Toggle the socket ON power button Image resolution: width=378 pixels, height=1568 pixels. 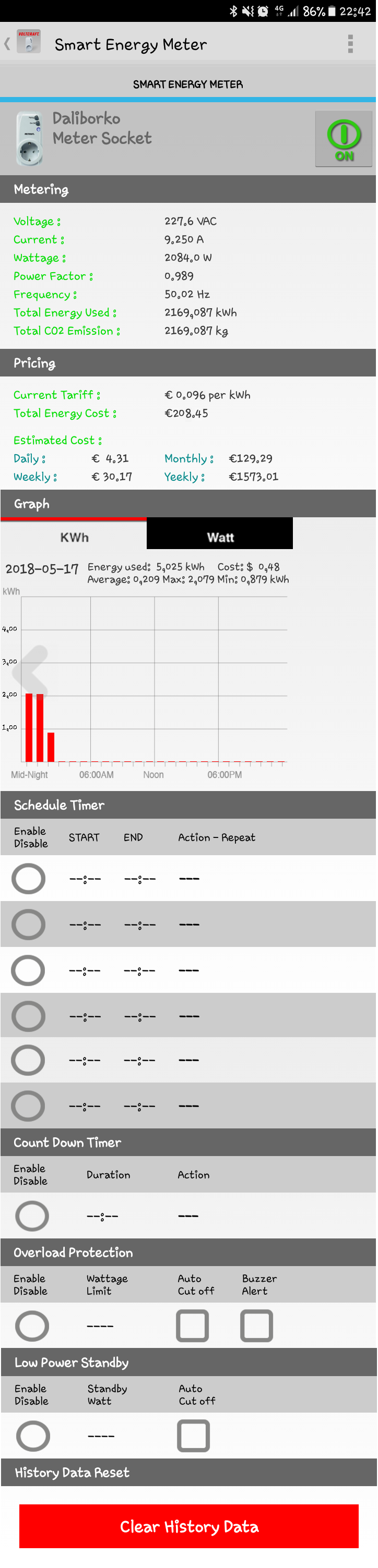(344, 139)
